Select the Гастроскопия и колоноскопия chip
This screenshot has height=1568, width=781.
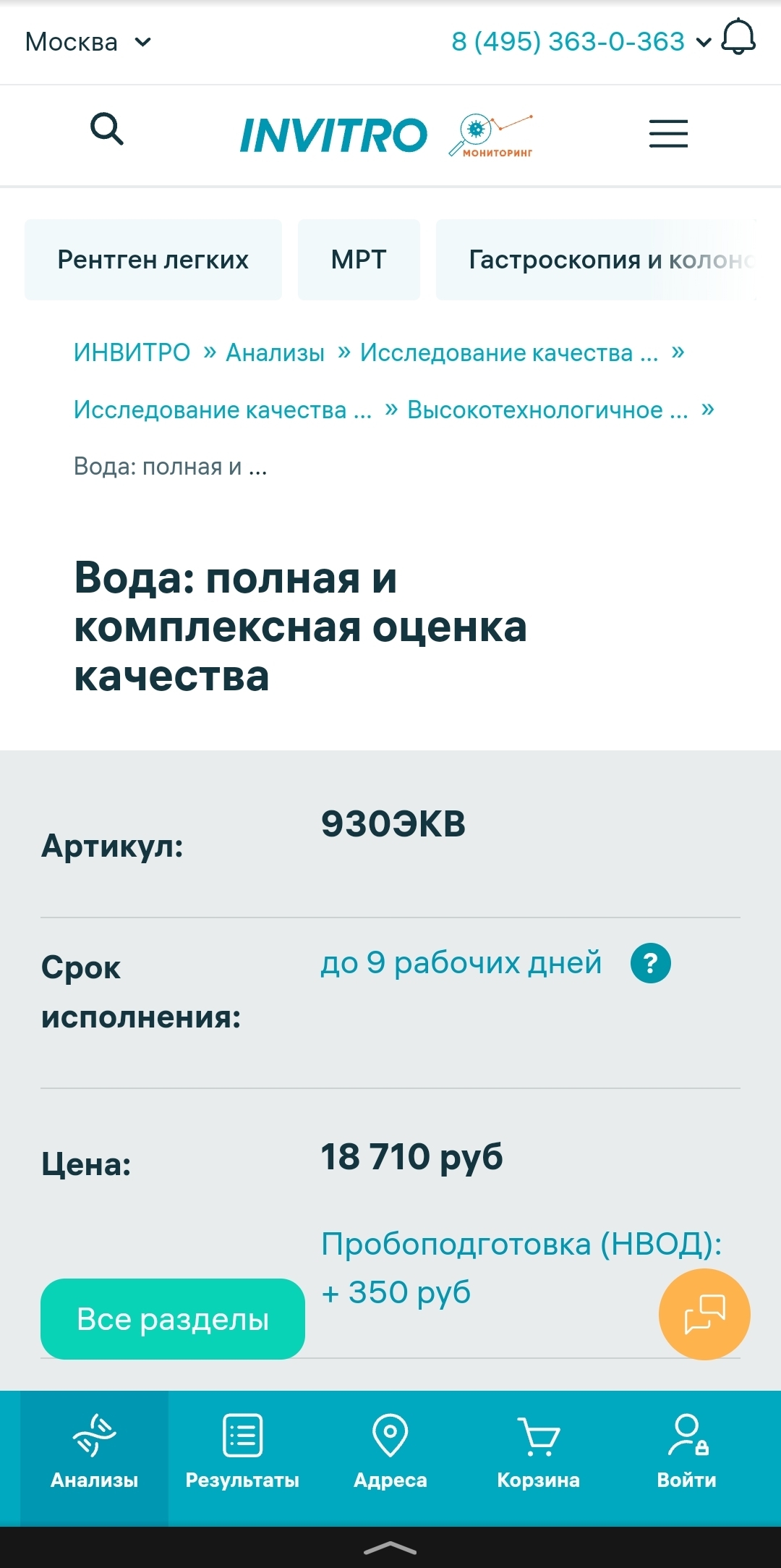tap(597, 260)
